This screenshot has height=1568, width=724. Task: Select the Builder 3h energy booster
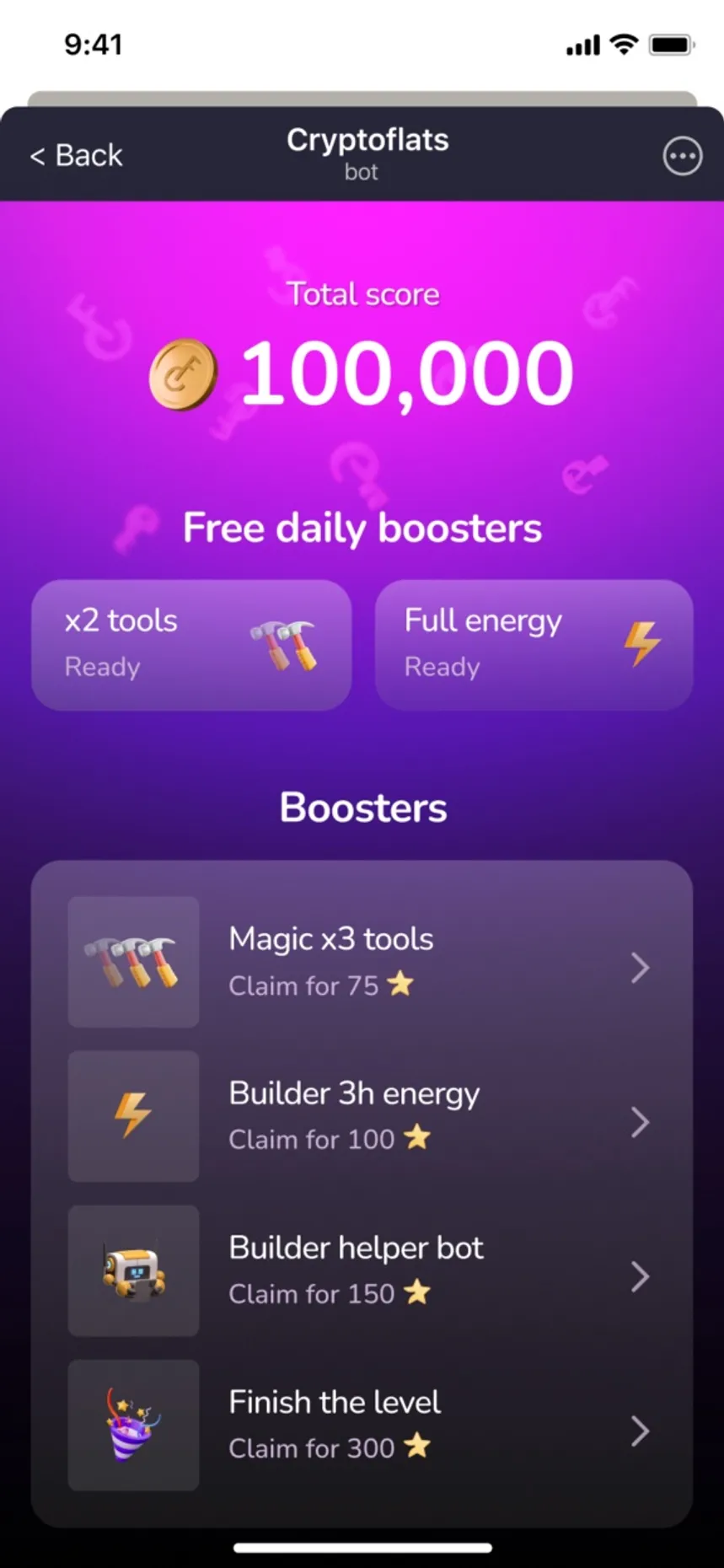[362, 1116]
